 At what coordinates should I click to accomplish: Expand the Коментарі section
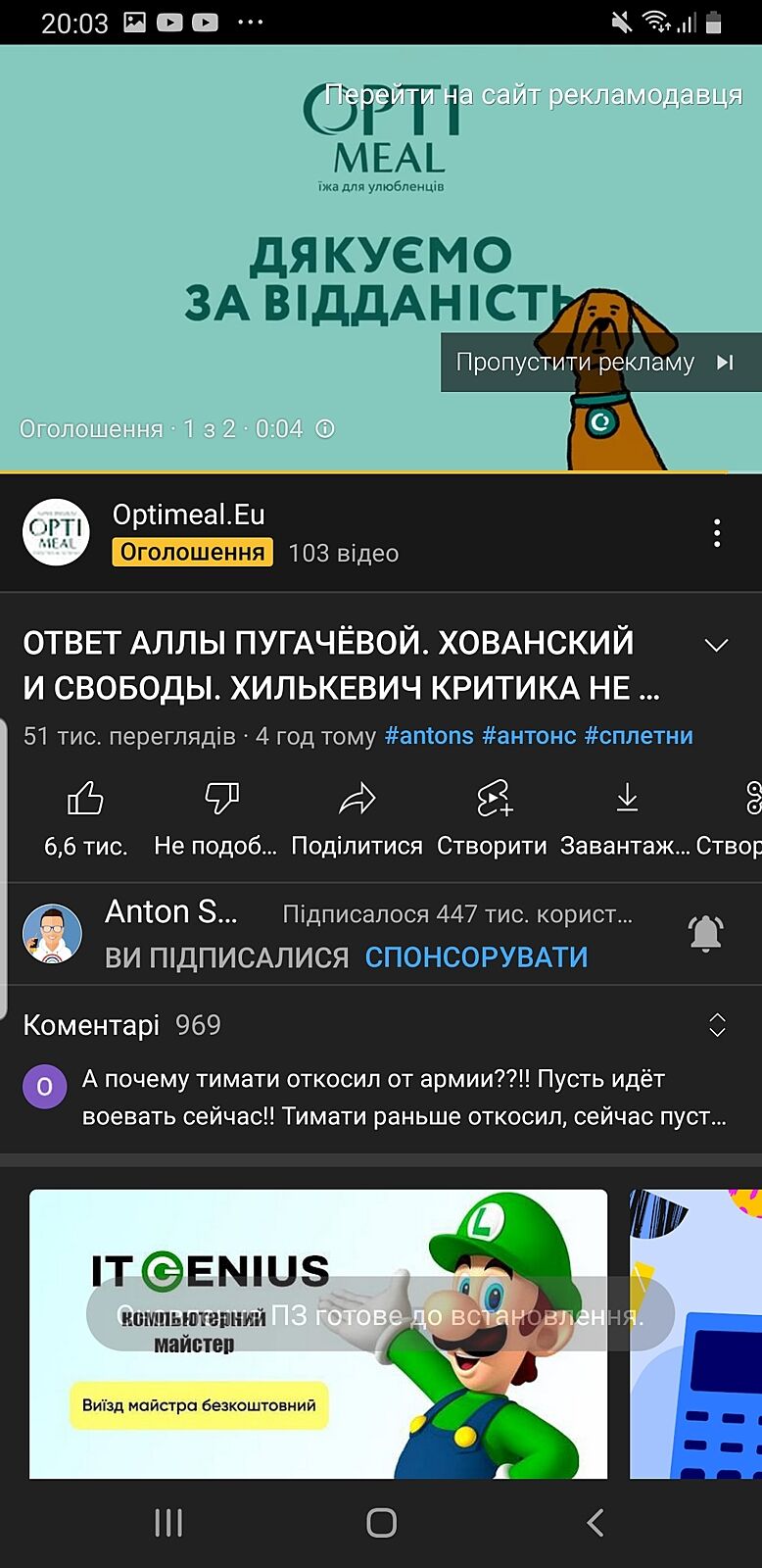click(x=717, y=1025)
